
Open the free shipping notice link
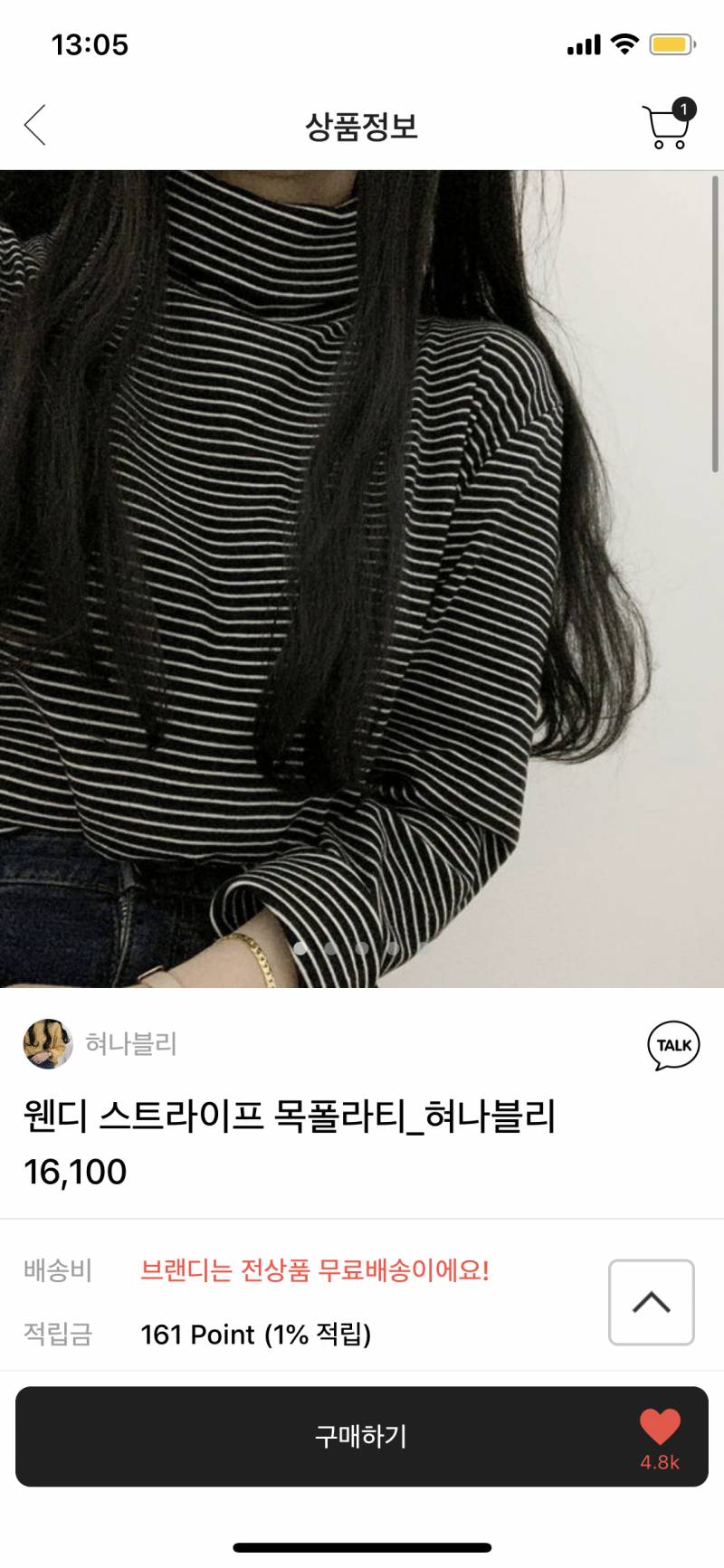315,1270
